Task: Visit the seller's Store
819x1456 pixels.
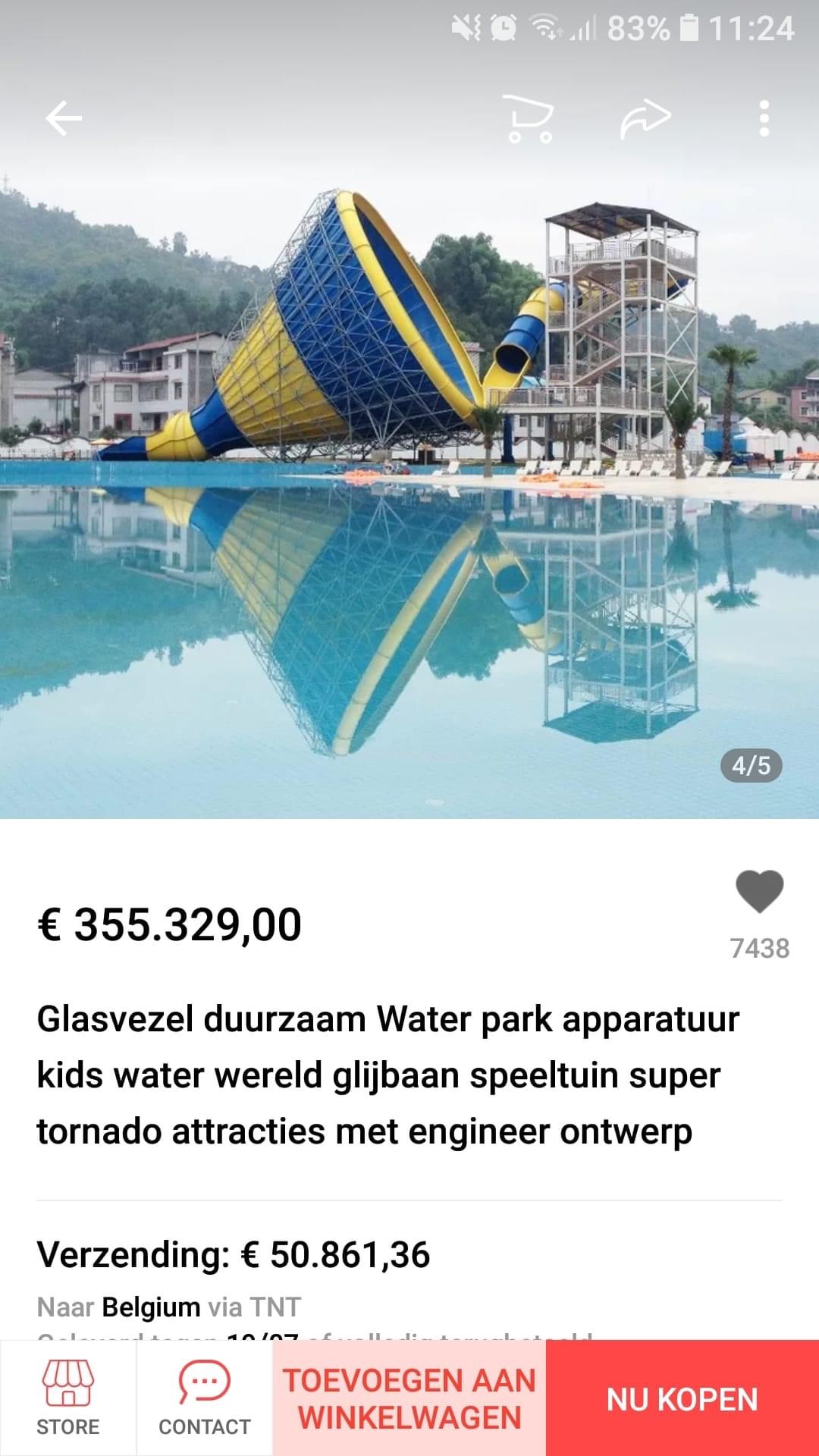Action: 68,1398
